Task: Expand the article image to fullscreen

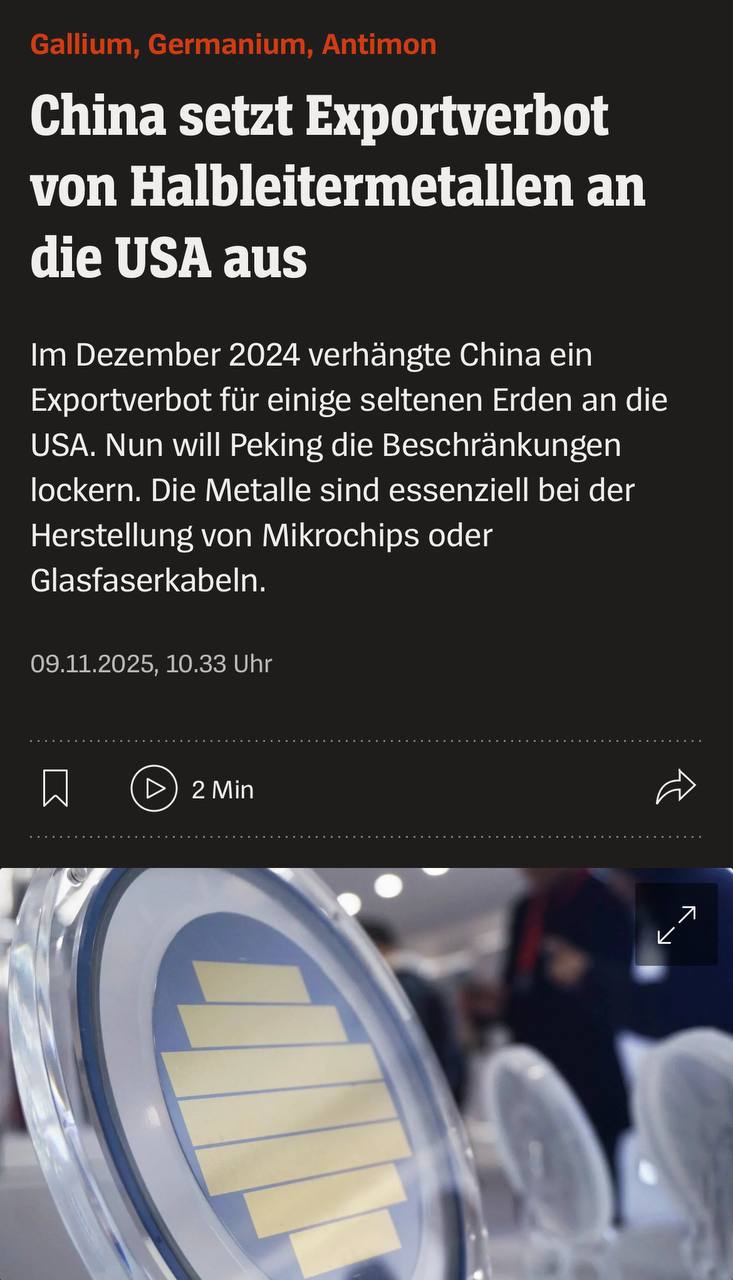Action: coord(676,924)
